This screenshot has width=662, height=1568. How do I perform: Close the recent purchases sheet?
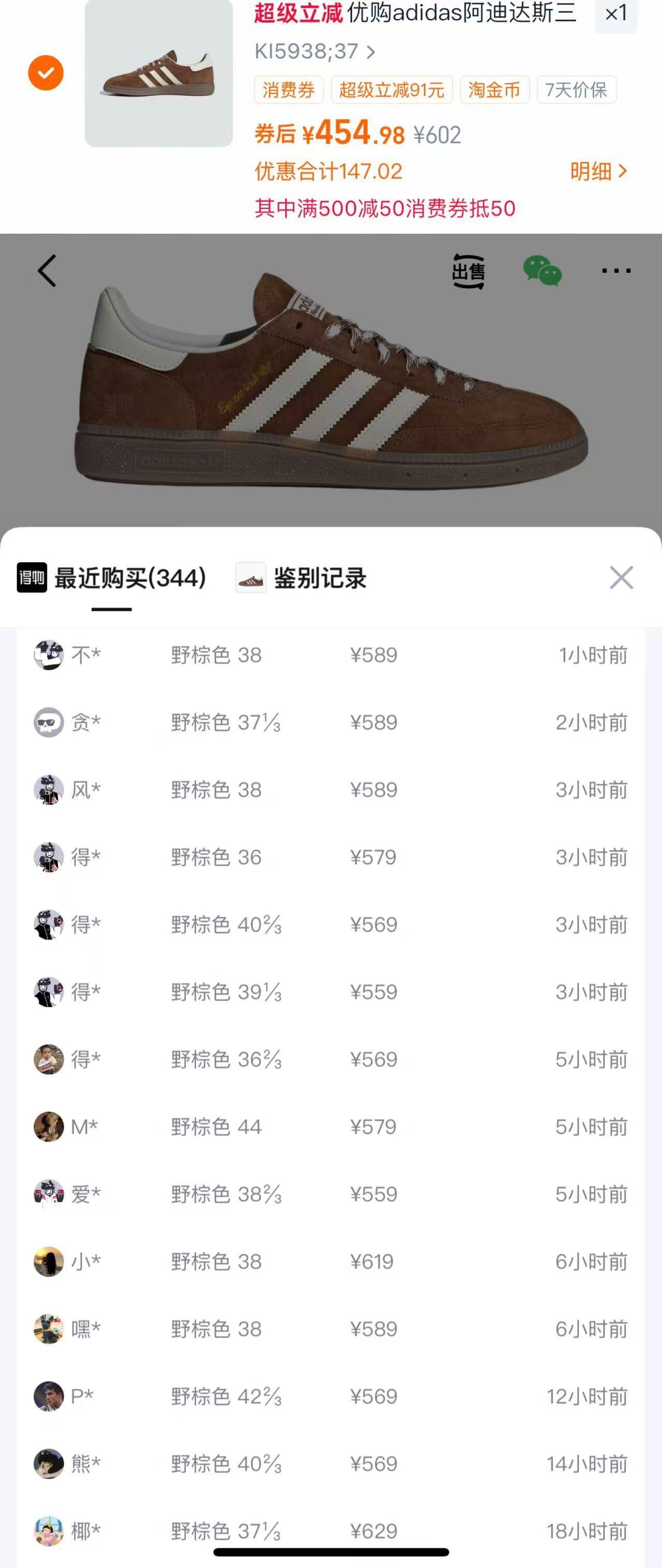click(621, 578)
